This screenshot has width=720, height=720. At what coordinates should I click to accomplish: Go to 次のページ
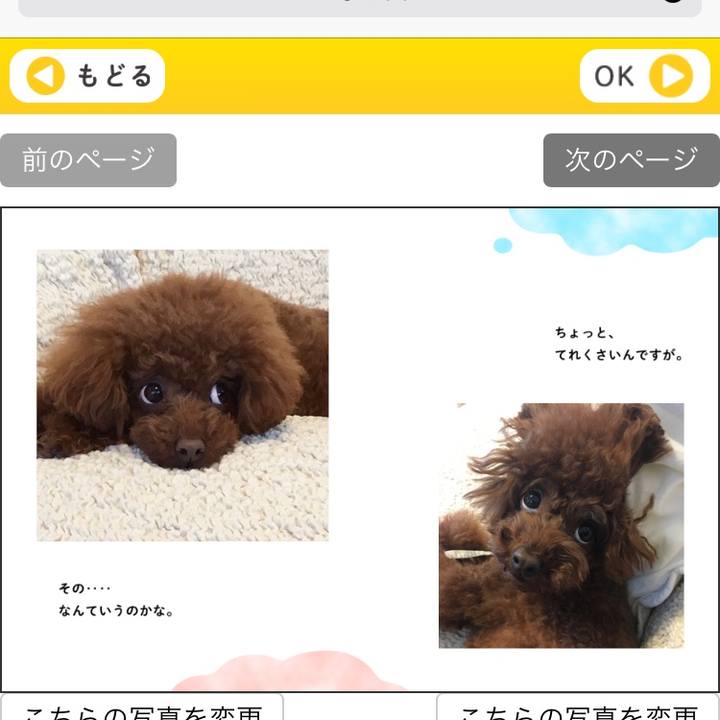click(631, 160)
